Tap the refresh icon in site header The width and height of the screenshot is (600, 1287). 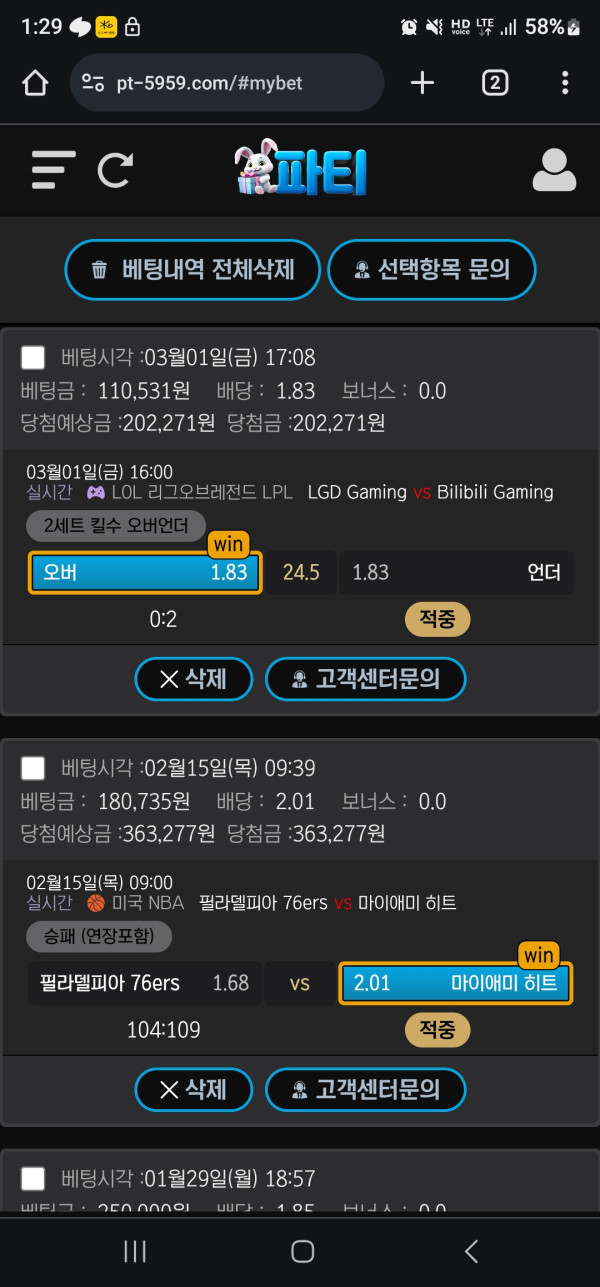point(114,170)
